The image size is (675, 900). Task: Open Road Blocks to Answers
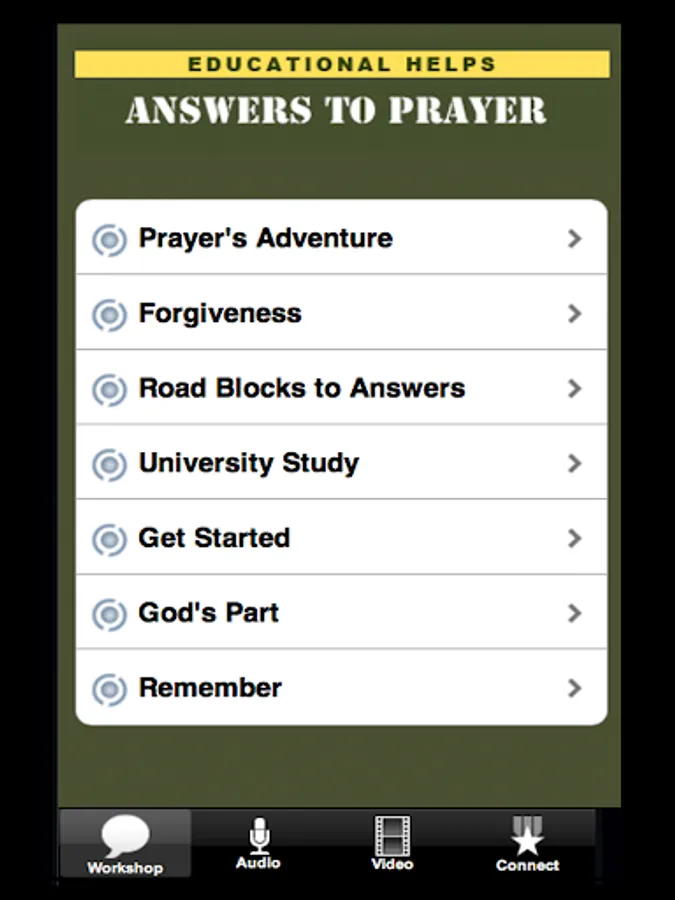[340, 388]
